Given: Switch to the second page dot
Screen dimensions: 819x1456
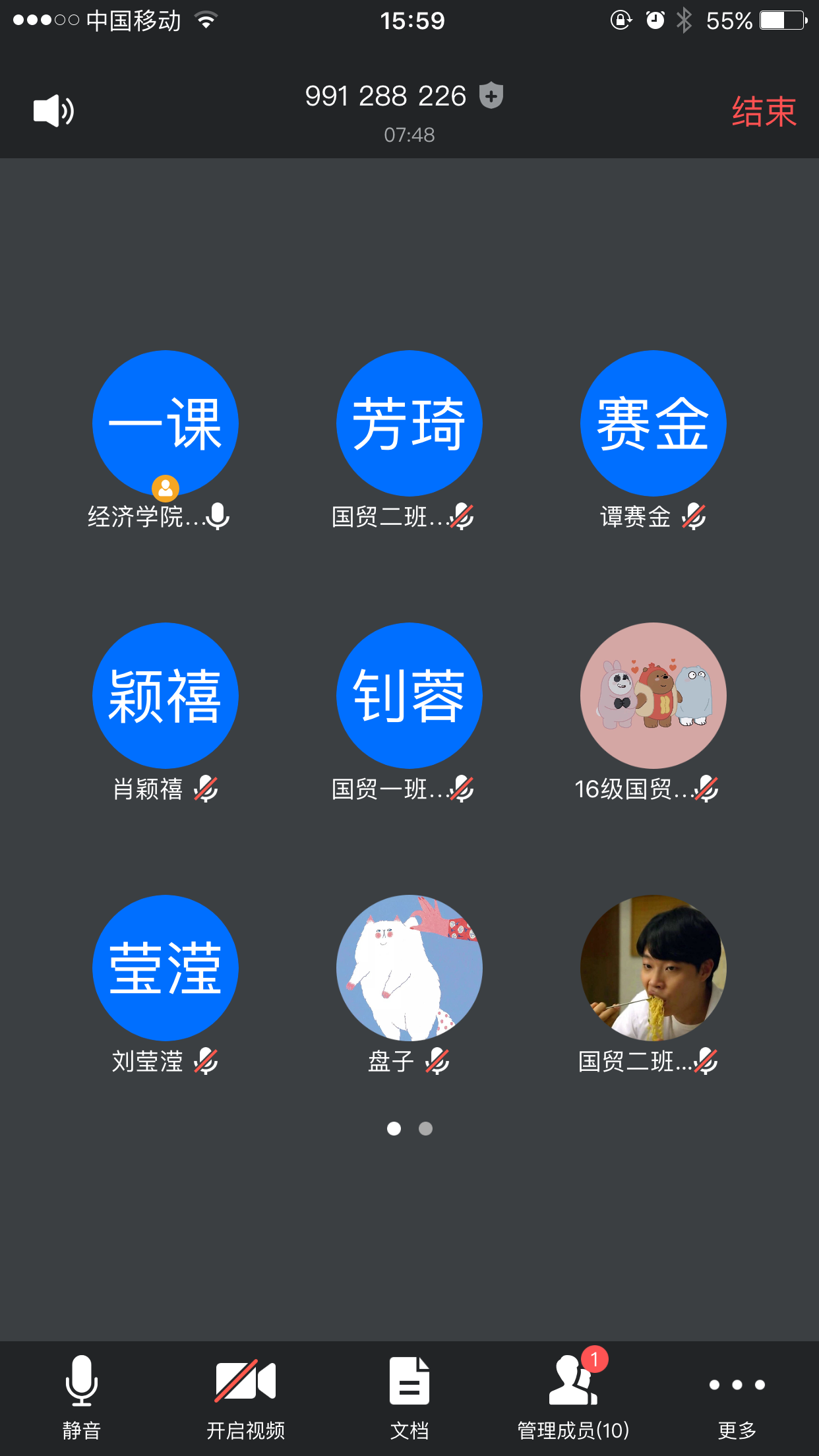Looking at the screenshot, I should (425, 1129).
